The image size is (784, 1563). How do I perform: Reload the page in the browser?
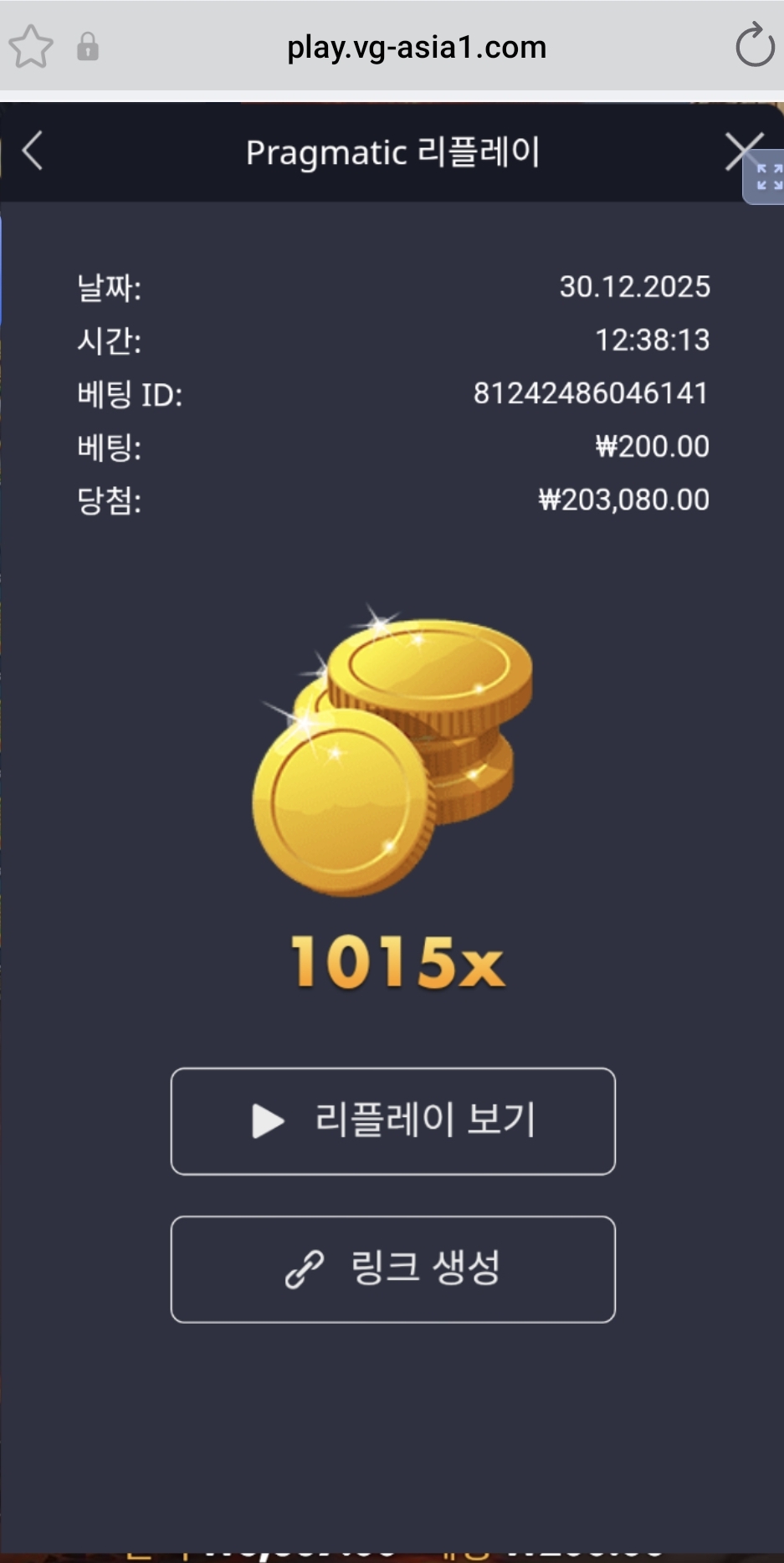755,46
